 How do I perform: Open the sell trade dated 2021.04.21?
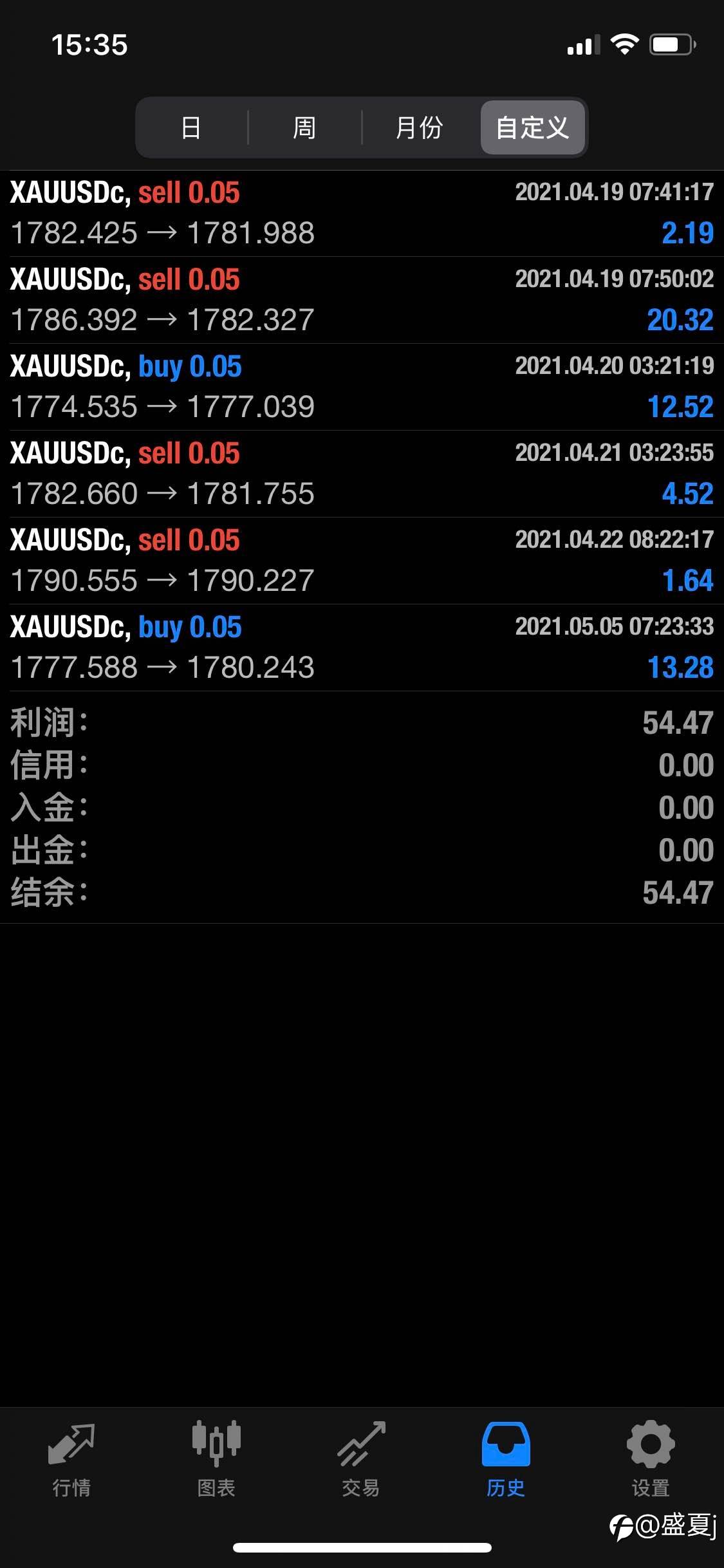click(362, 474)
